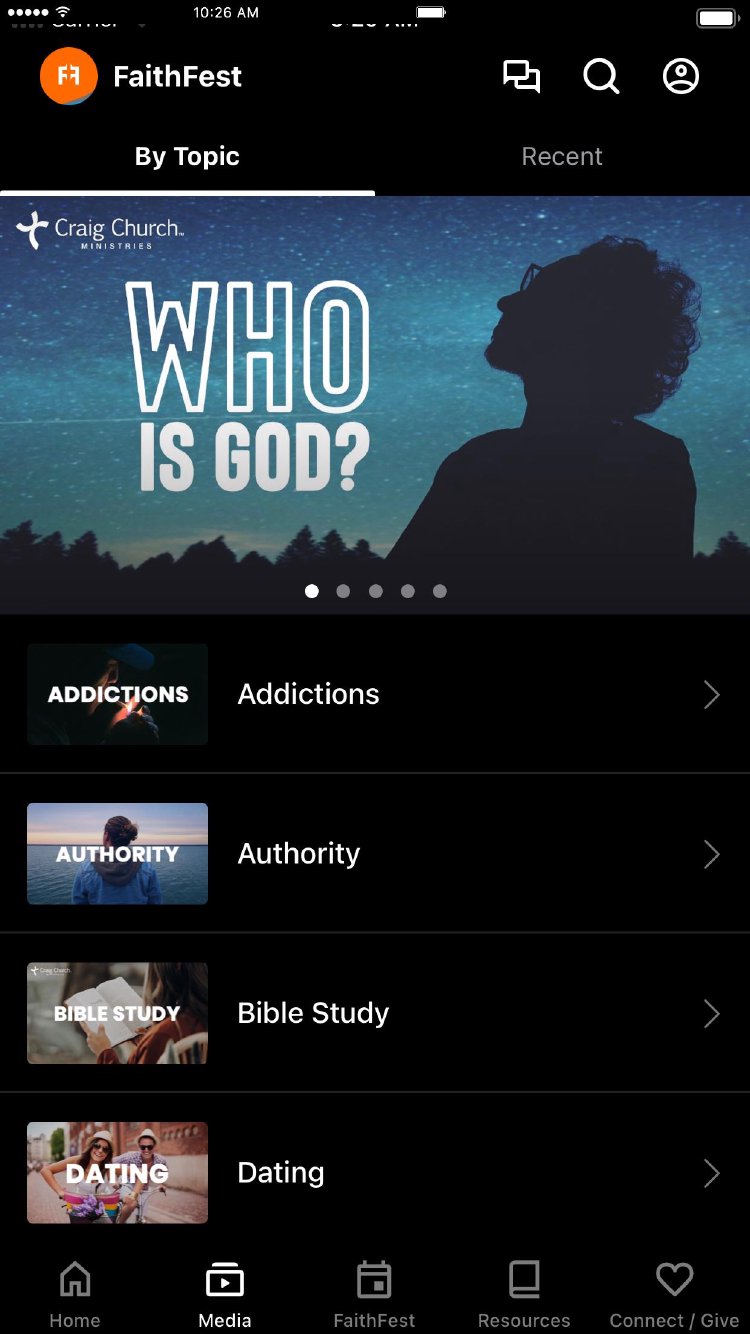Browse the Dating topic
This screenshot has width=750, height=1334.
tap(375, 1172)
